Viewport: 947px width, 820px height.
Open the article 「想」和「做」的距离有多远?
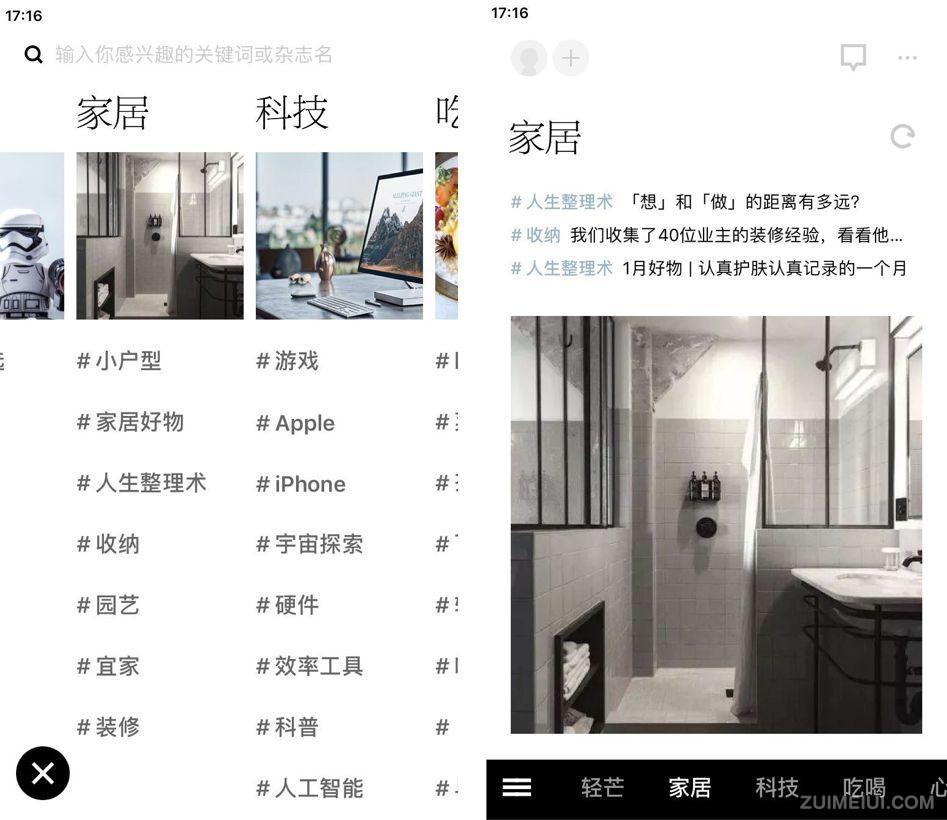pos(740,202)
